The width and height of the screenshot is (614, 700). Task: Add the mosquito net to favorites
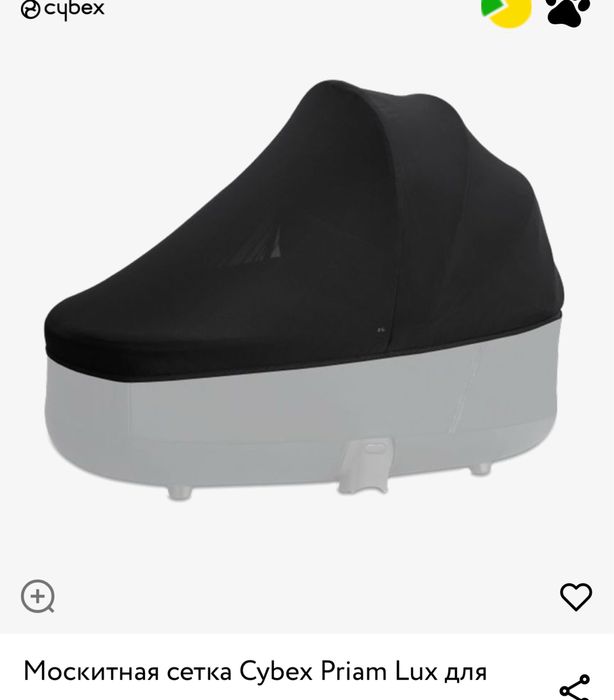pos(575,597)
